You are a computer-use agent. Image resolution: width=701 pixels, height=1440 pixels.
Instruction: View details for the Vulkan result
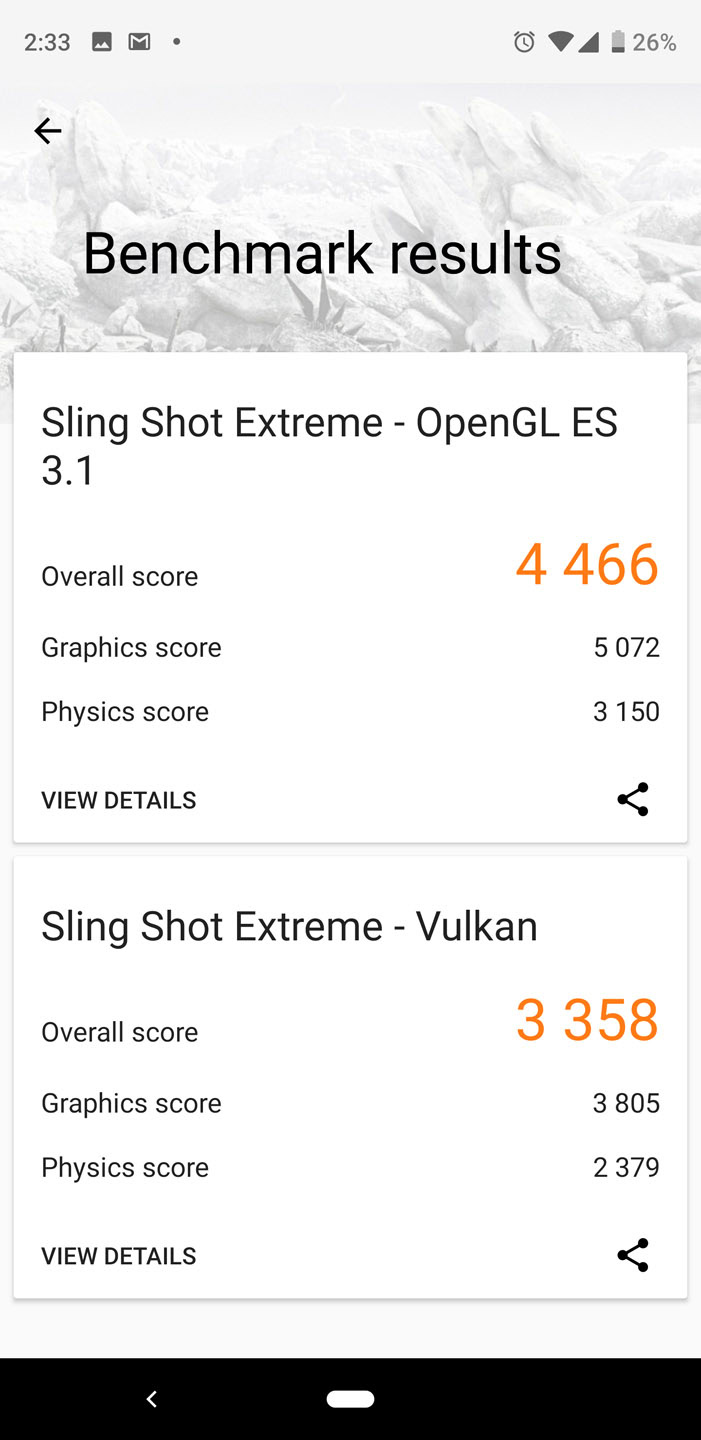point(119,1256)
